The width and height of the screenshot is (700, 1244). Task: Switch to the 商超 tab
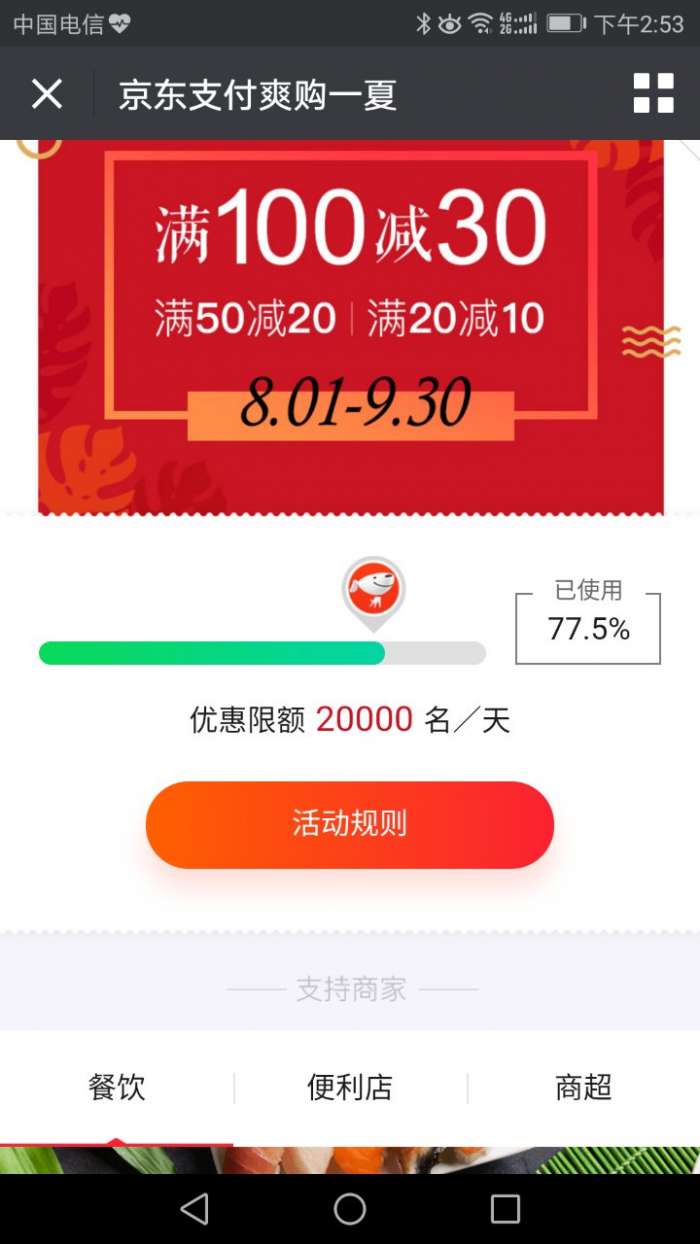coord(583,1087)
